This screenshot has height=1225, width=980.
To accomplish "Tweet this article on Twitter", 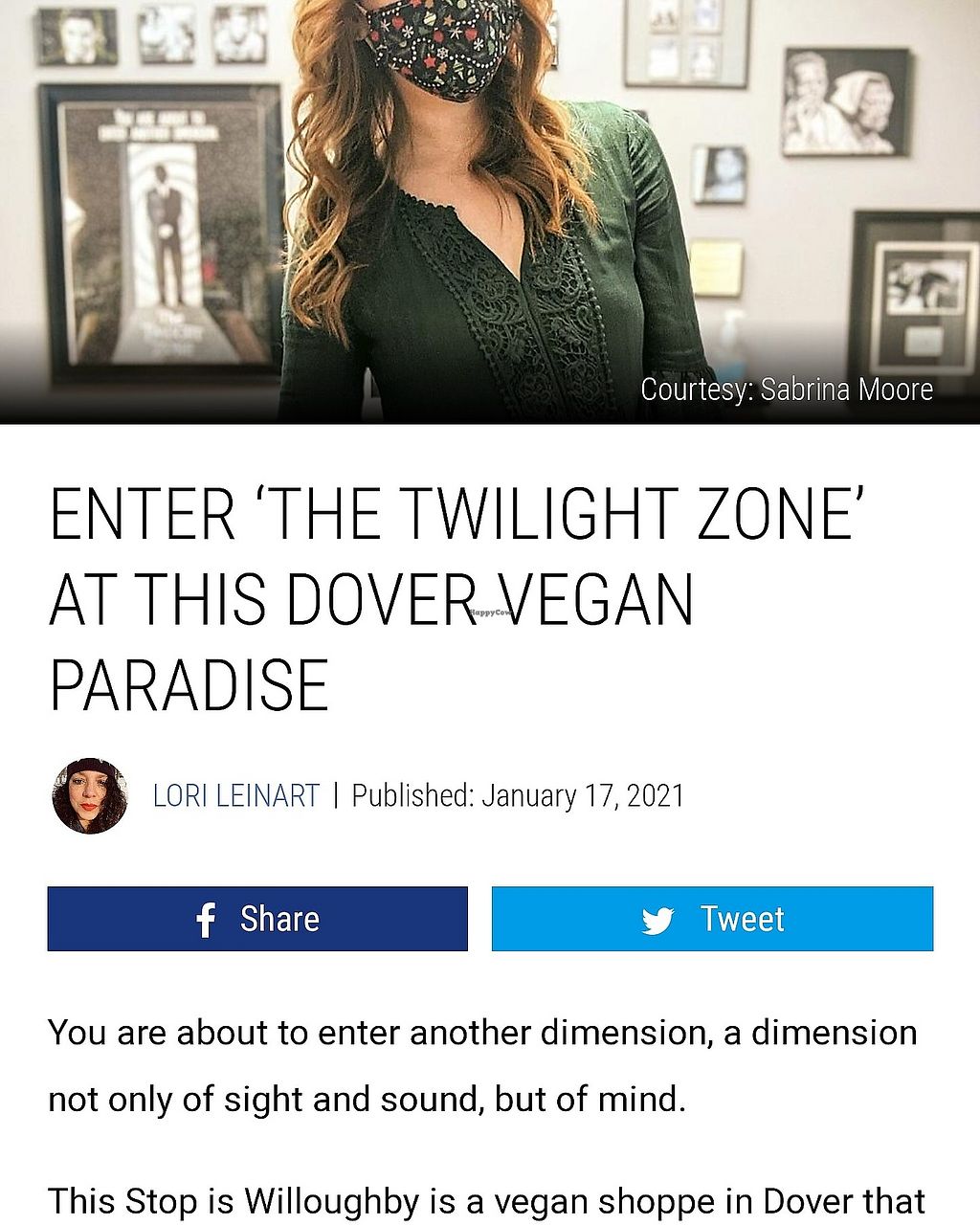I will coord(712,919).
